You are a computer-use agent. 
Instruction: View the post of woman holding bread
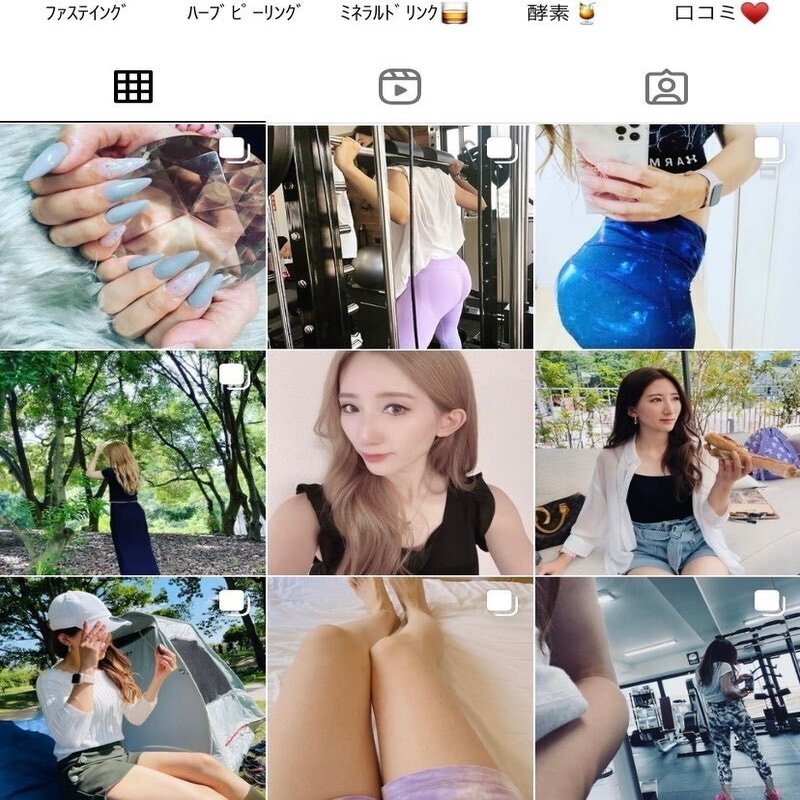tap(667, 462)
